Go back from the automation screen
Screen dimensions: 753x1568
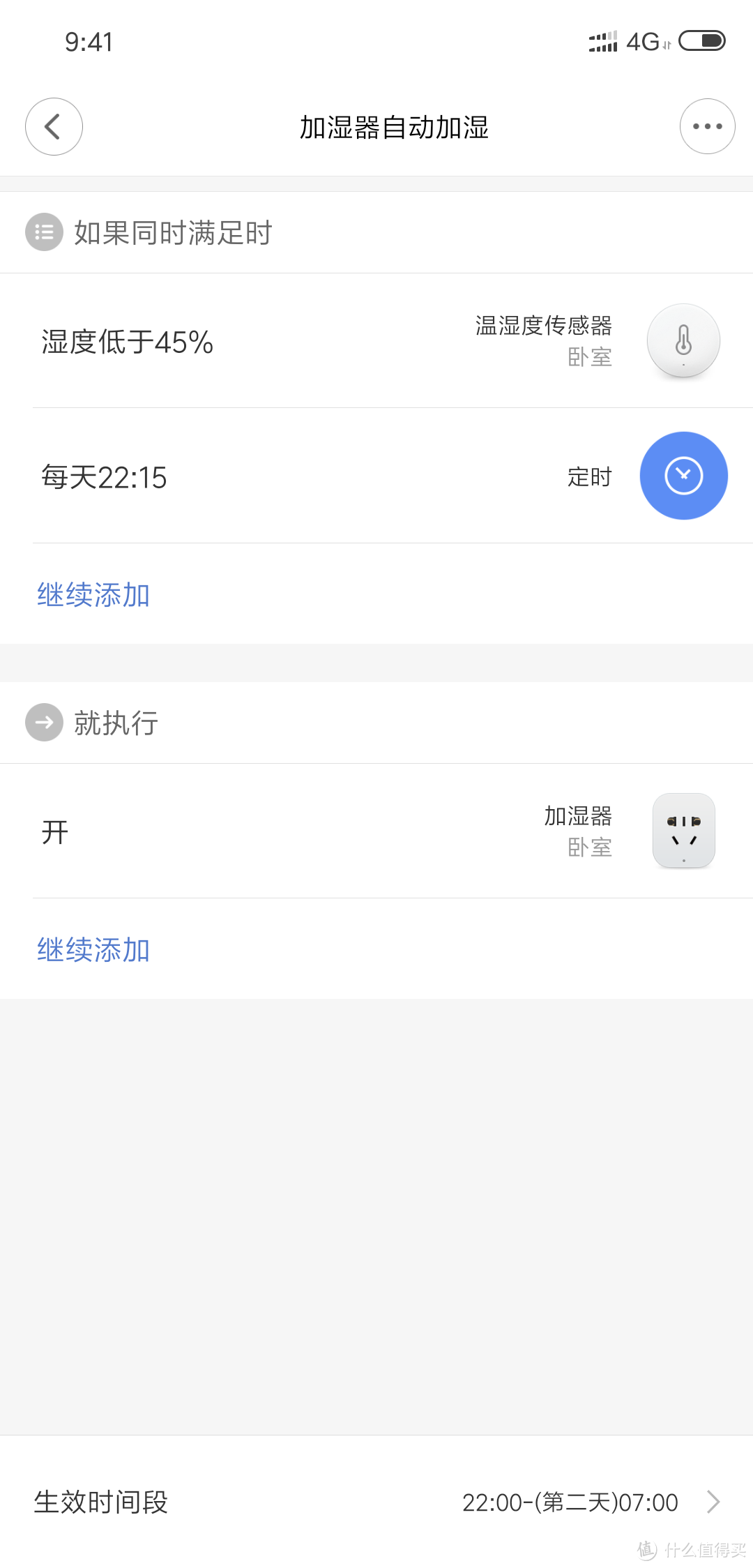[x=54, y=126]
